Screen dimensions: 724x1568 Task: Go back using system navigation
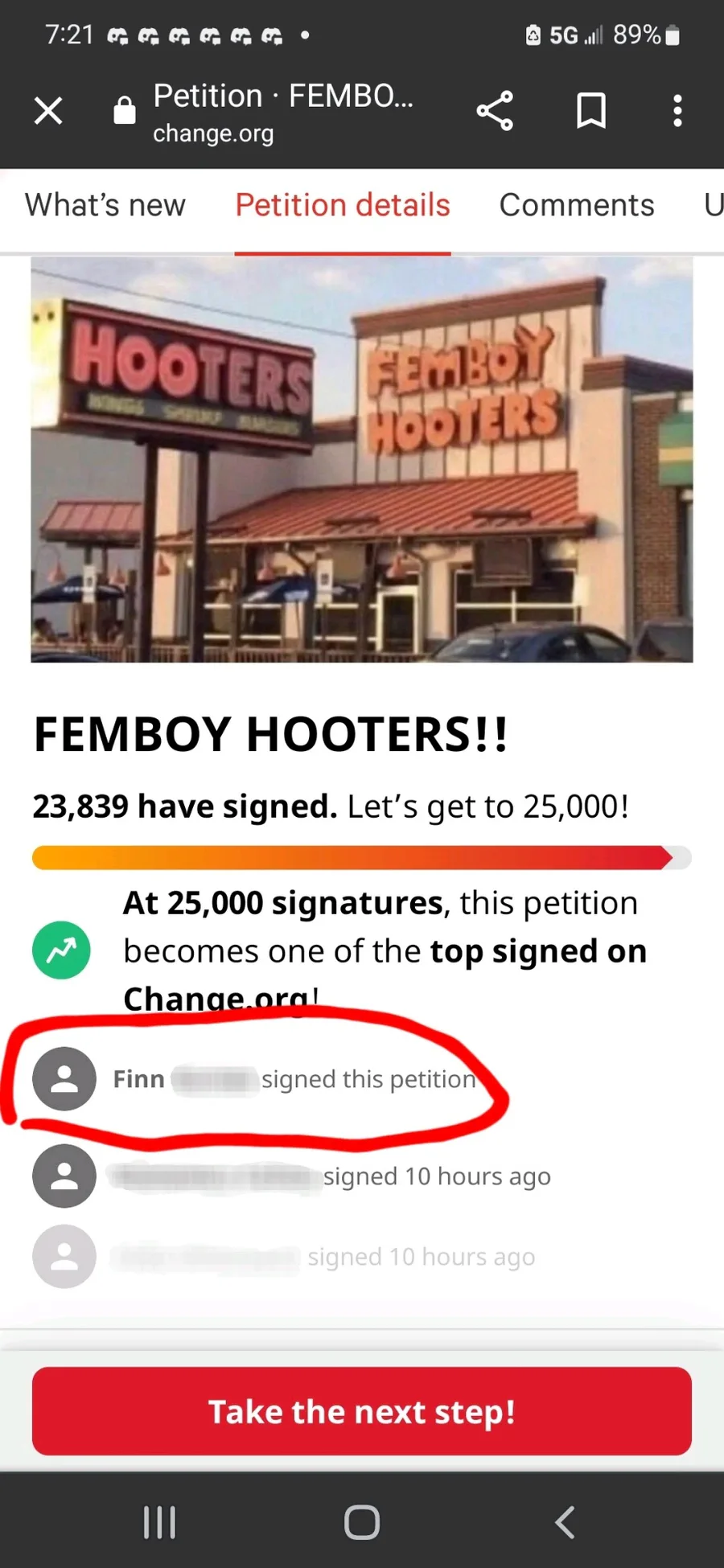click(x=565, y=1522)
